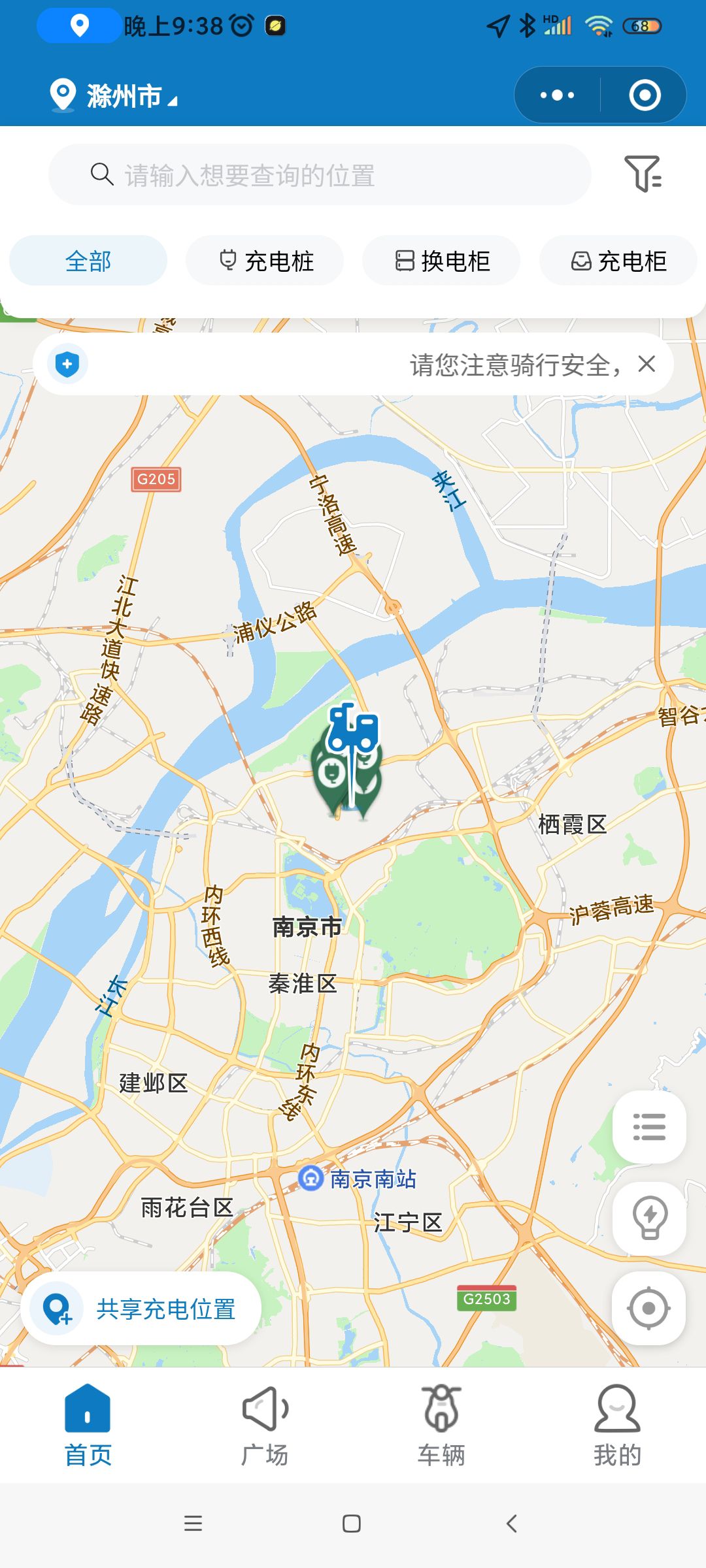The image size is (706, 1568).
Task: Tap the location search field
Action: pyautogui.click(x=320, y=175)
